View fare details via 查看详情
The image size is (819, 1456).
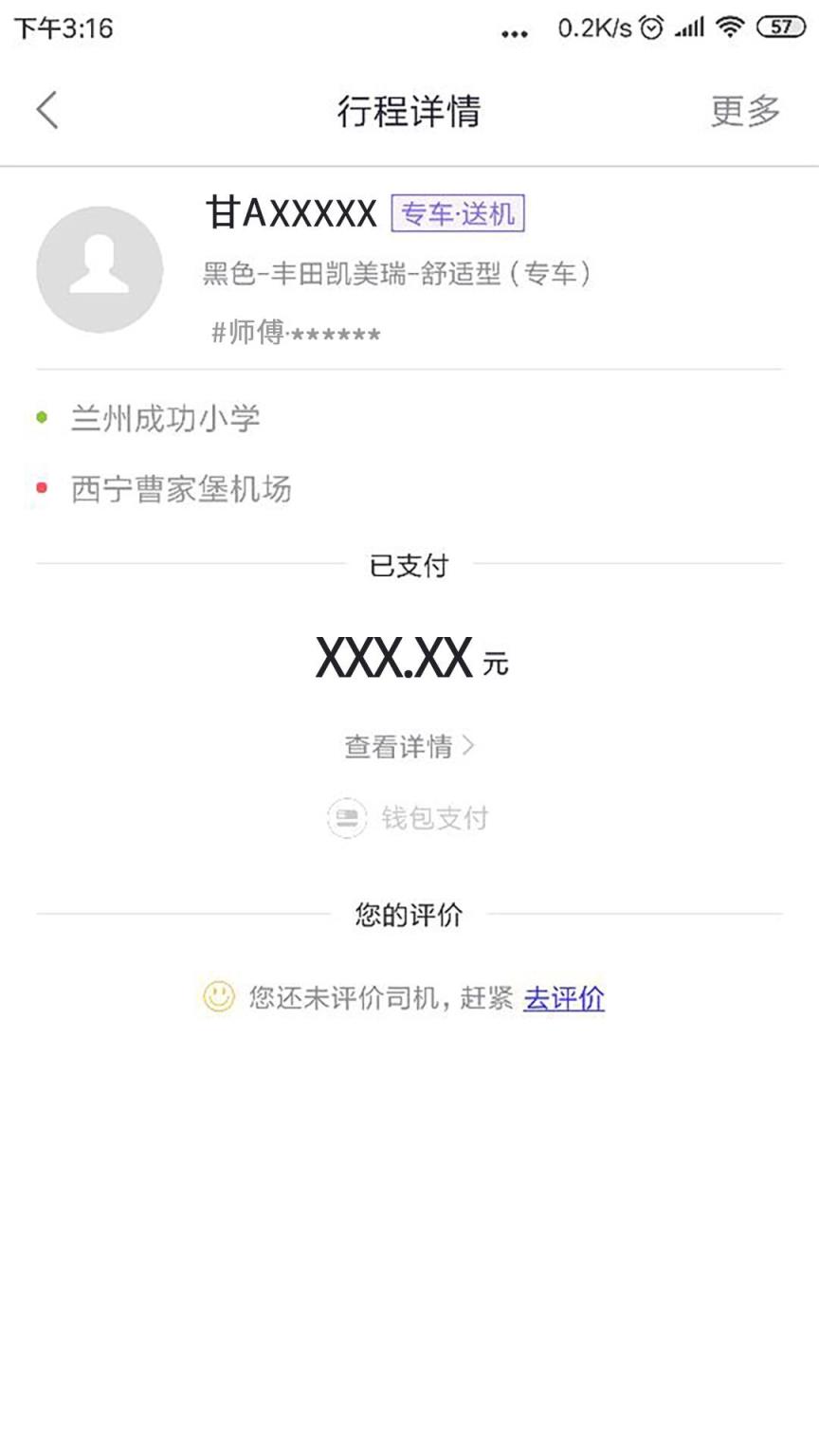tap(409, 746)
